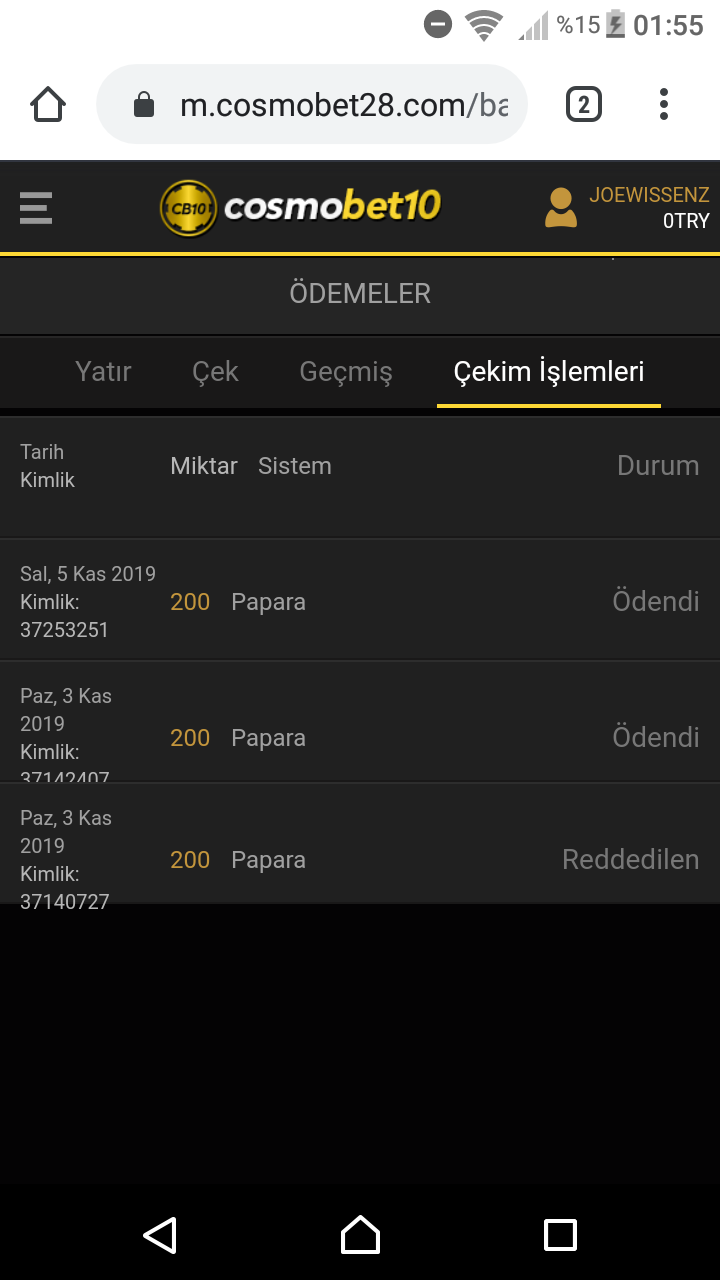The height and width of the screenshot is (1280, 720).
Task: Open the browser overflow menu
Action: pyautogui.click(x=664, y=105)
